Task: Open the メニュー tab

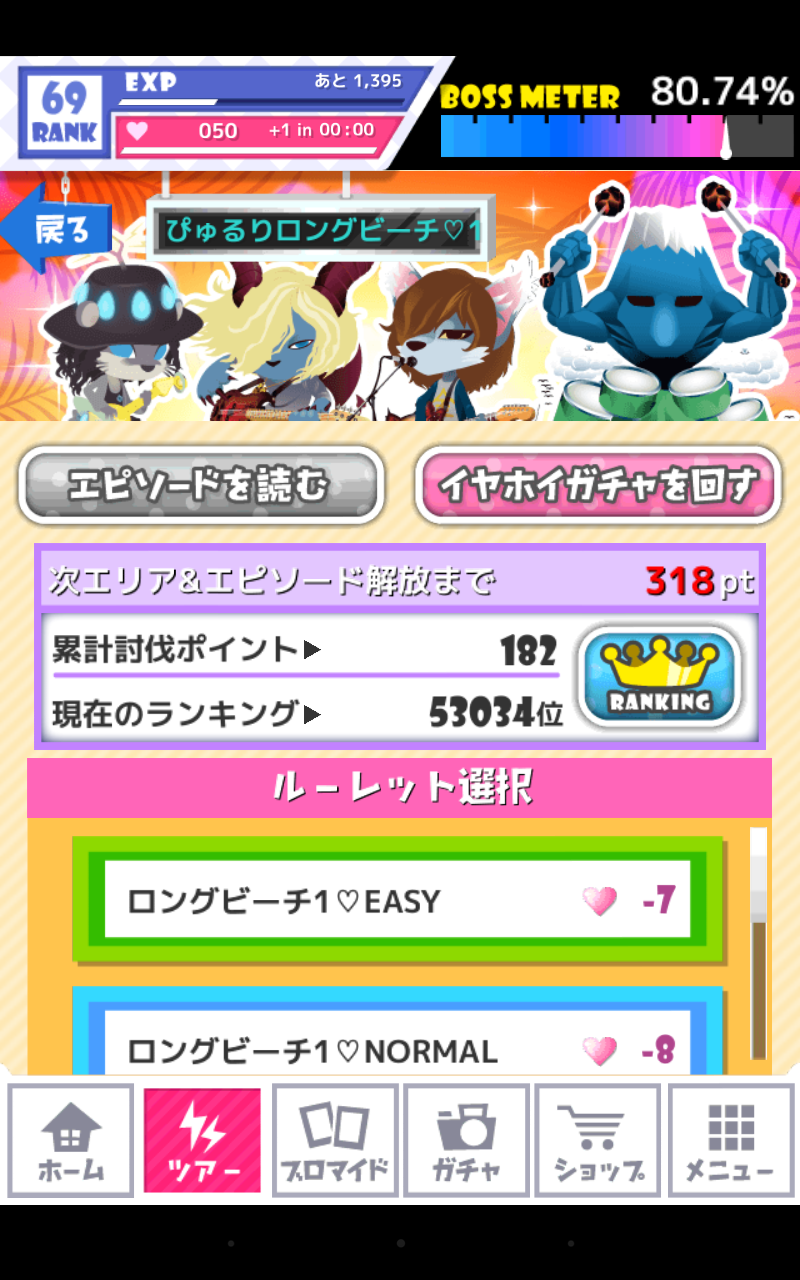Action: [729, 1141]
